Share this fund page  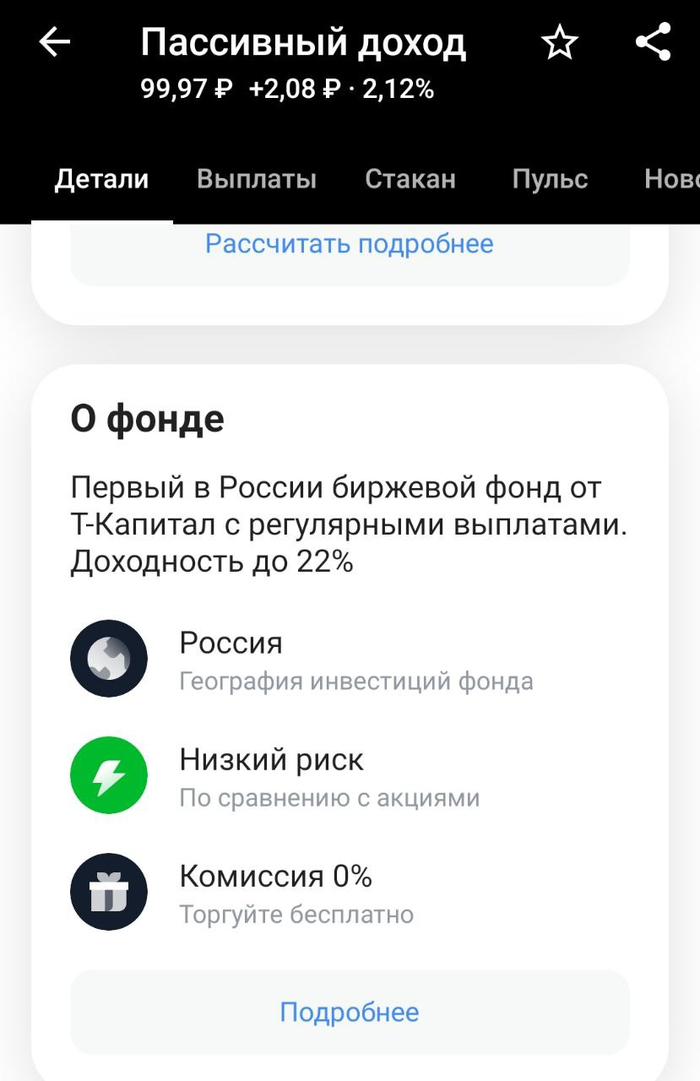(653, 43)
